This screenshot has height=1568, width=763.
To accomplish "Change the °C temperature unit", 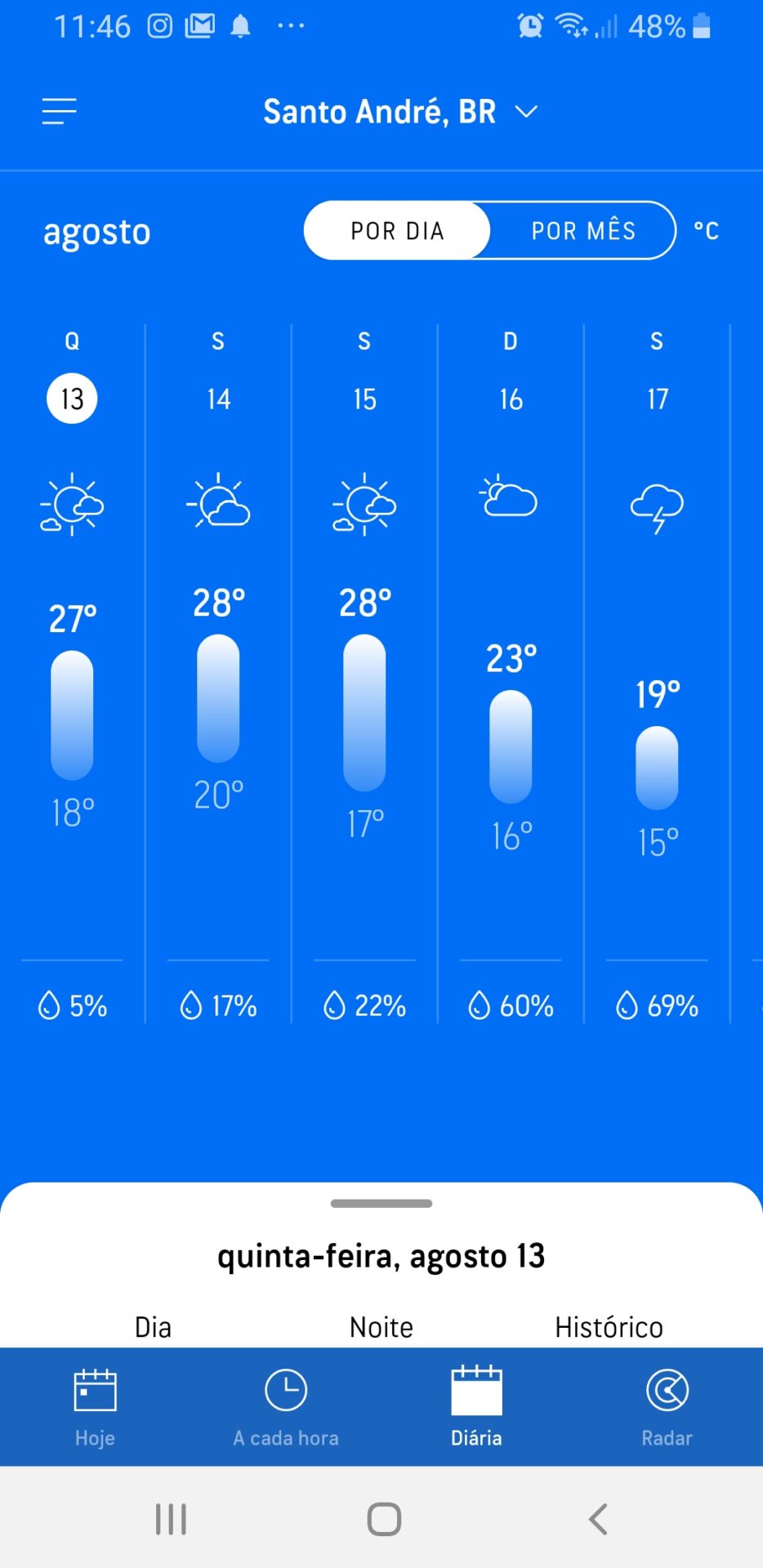I will click(x=706, y=231).
